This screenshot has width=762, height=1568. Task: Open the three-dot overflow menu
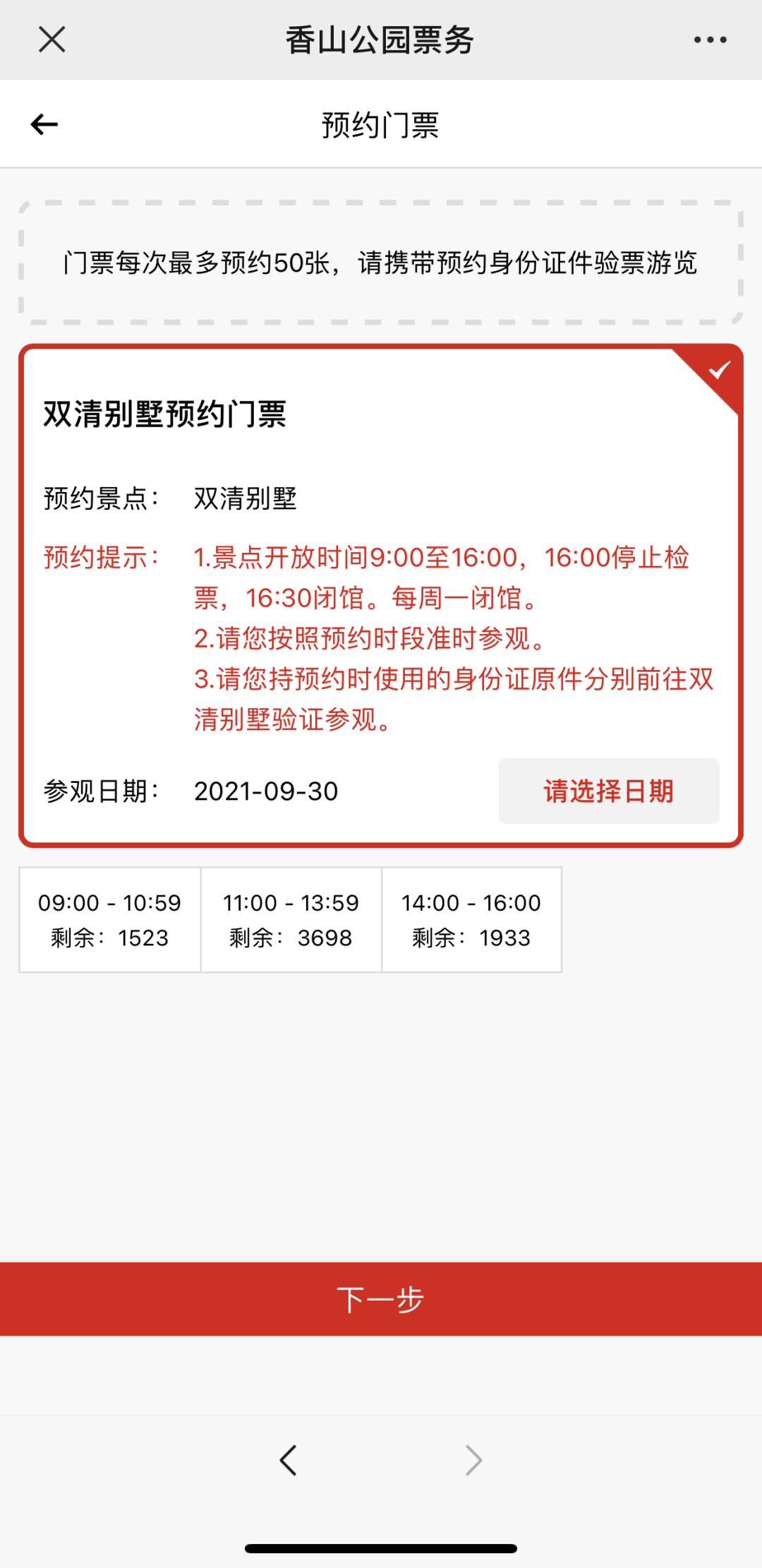(x=710, y=40)
